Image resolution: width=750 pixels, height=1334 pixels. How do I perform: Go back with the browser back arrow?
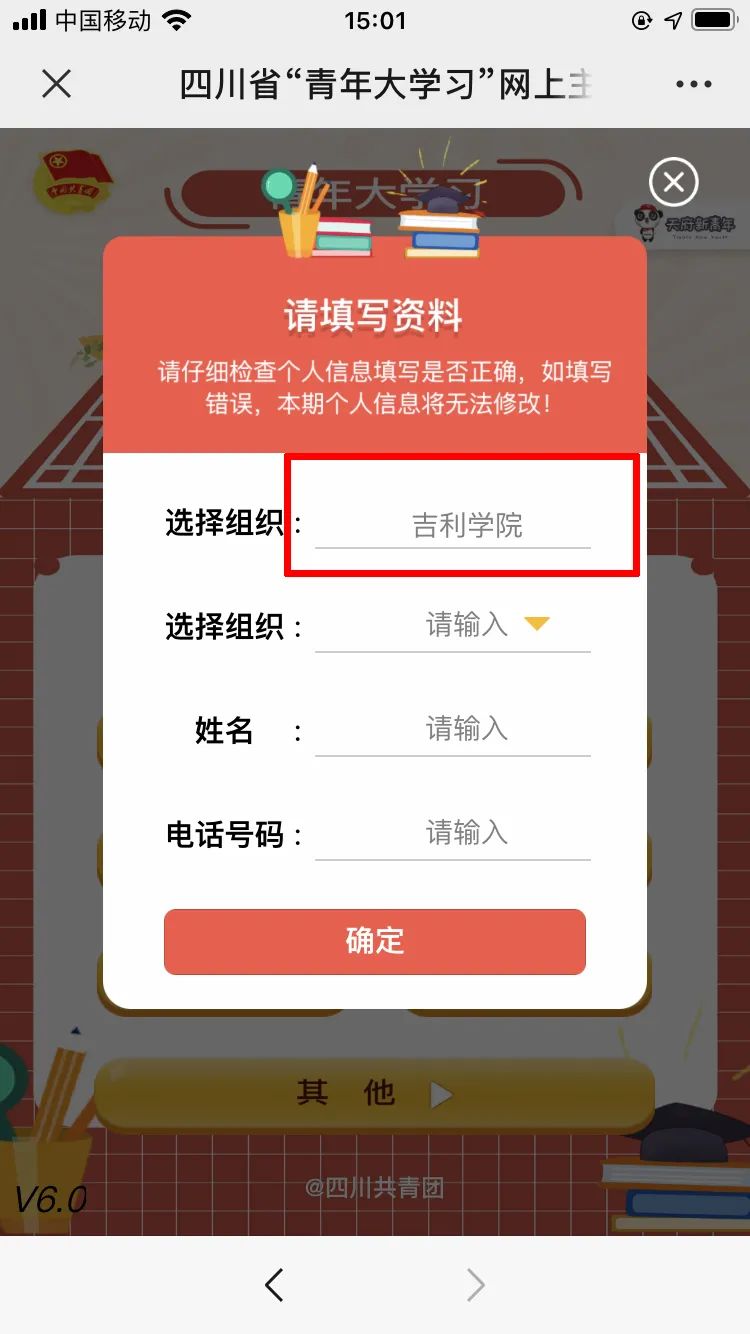[x=274, y=1285]
